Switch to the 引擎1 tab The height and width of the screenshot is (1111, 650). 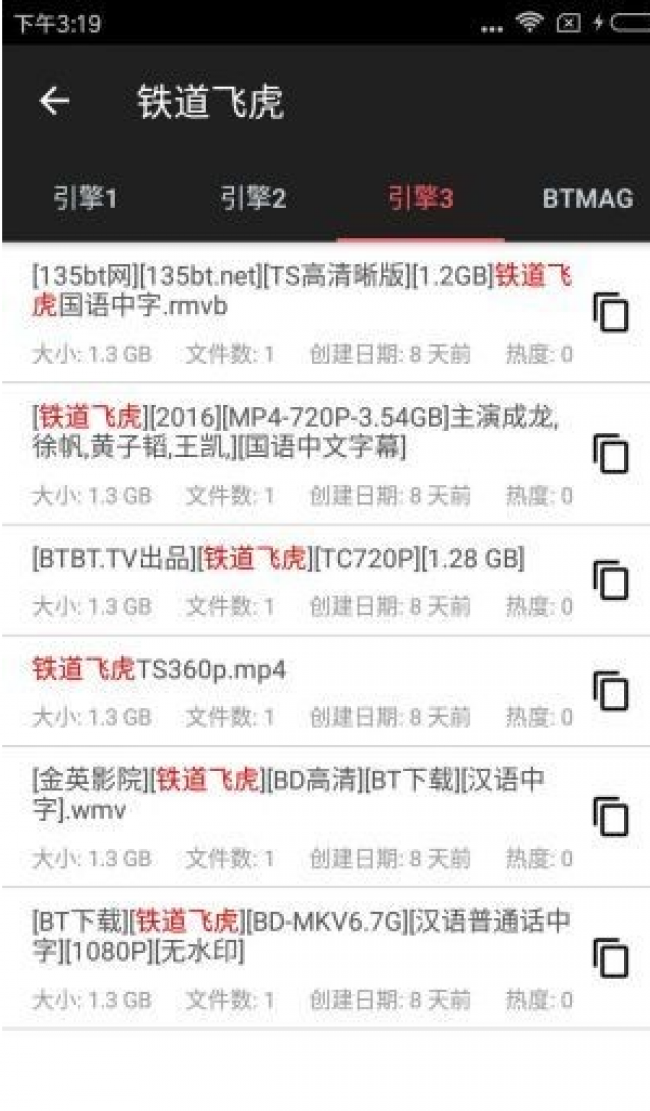click(85, 198)
